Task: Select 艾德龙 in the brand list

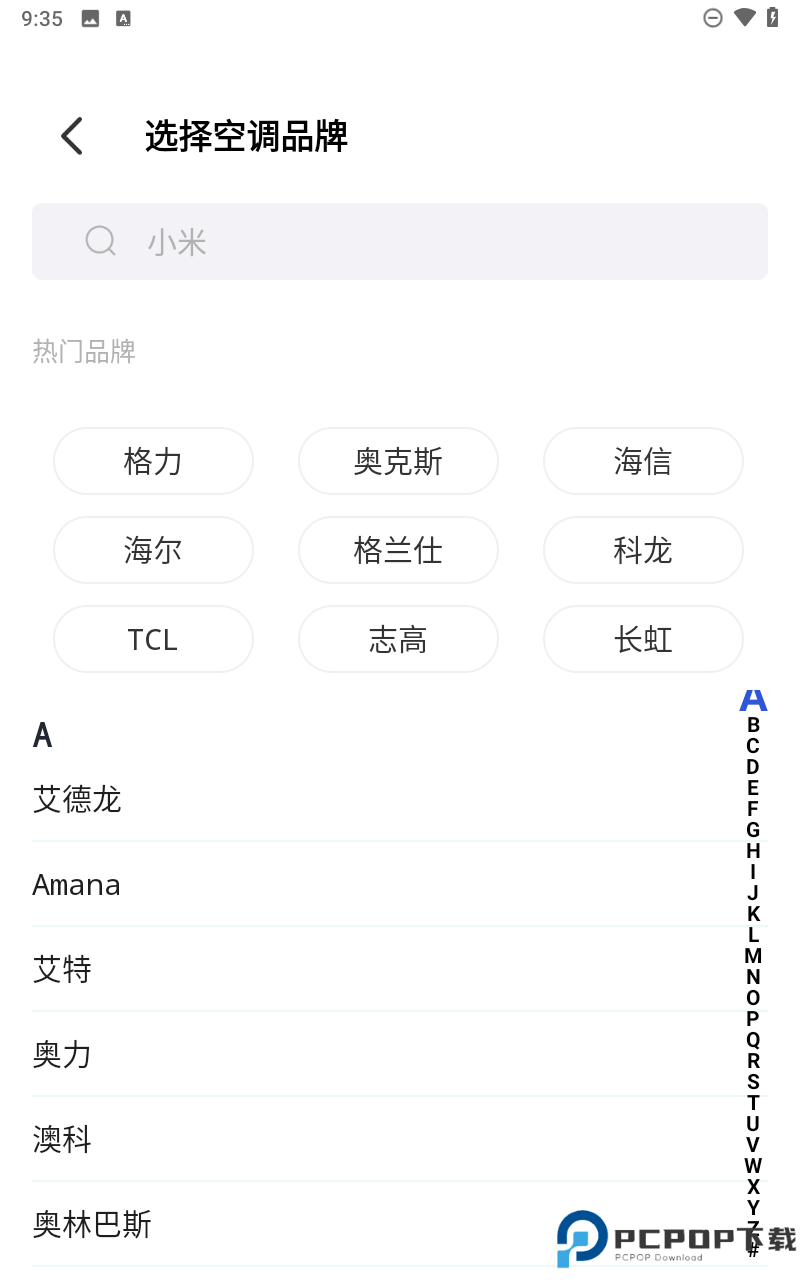Action: 77,799
